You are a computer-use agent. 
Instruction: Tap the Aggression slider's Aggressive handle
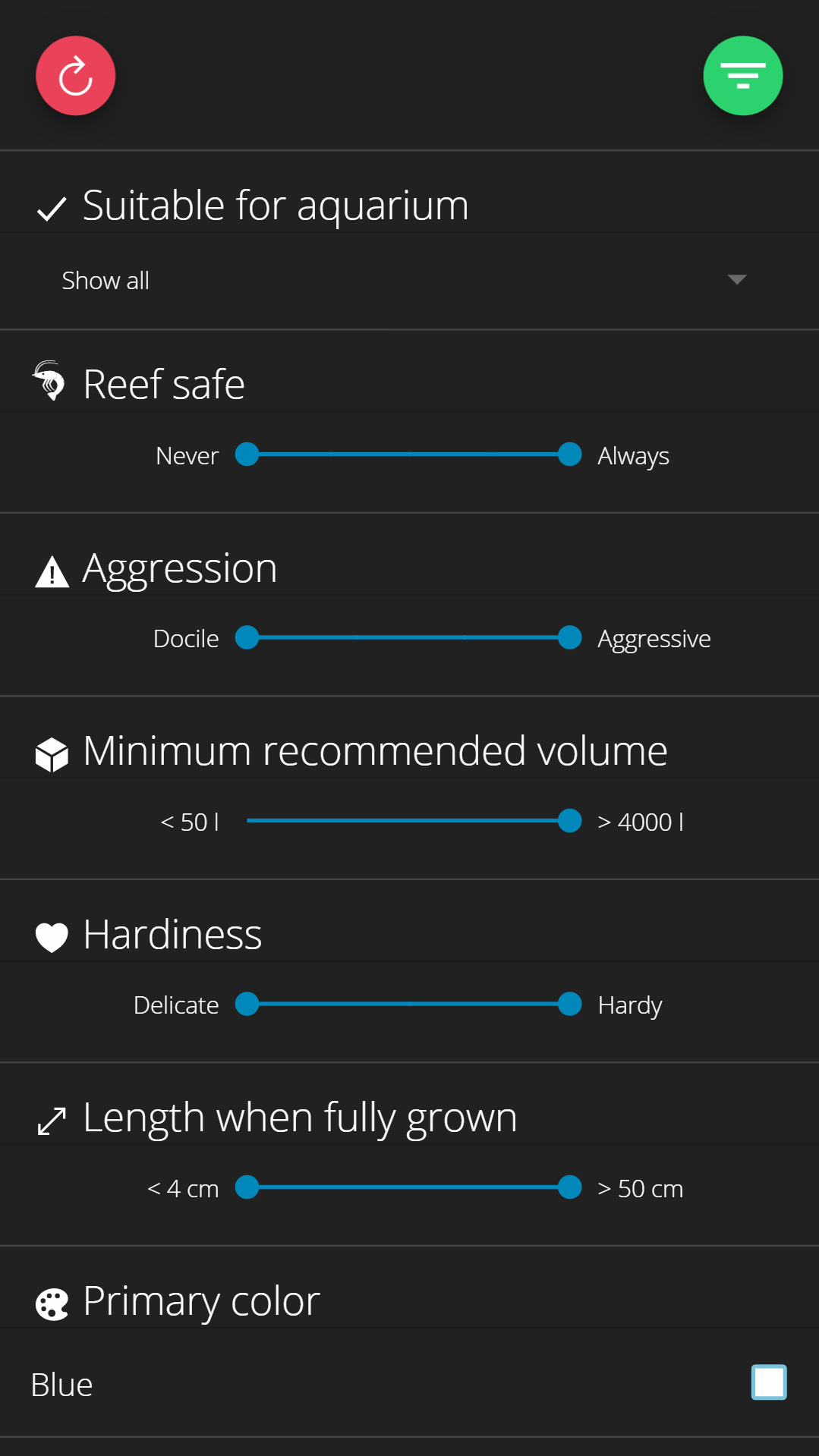(x=569, y=637)
